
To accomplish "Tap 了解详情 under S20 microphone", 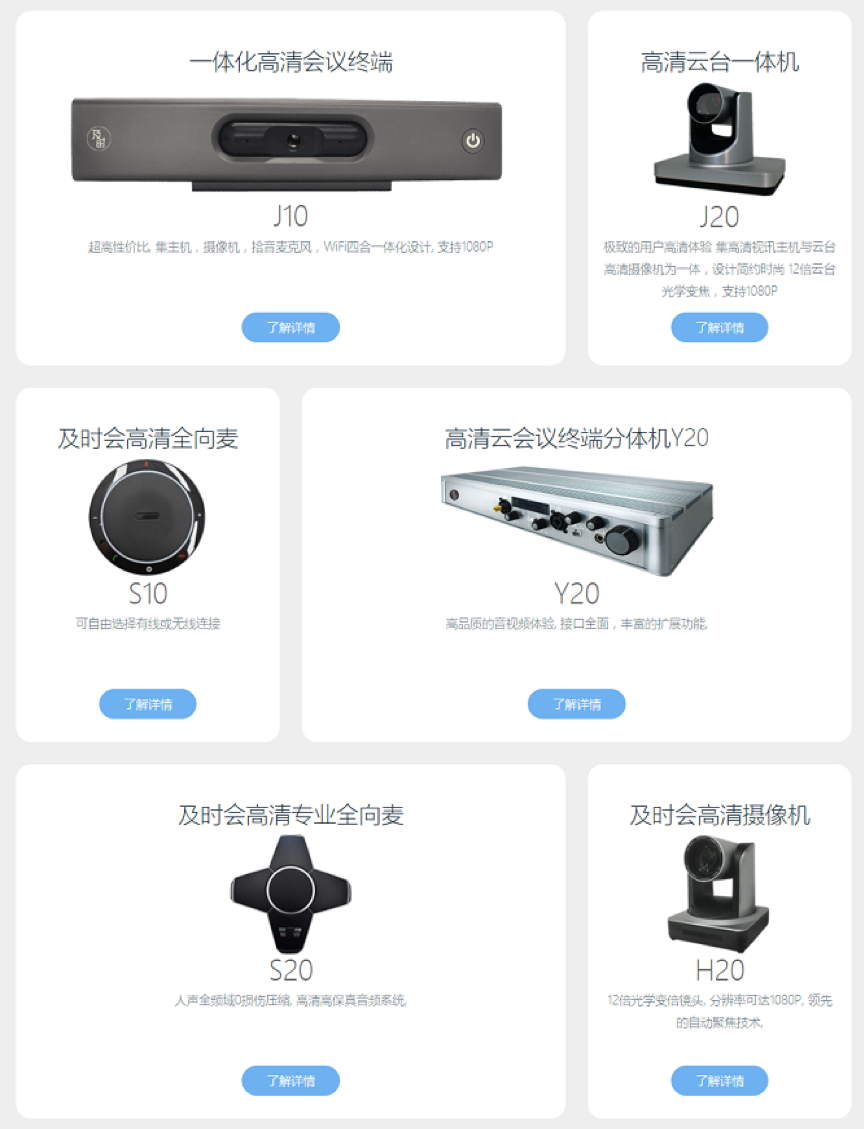I will (x=290, y=1080).
